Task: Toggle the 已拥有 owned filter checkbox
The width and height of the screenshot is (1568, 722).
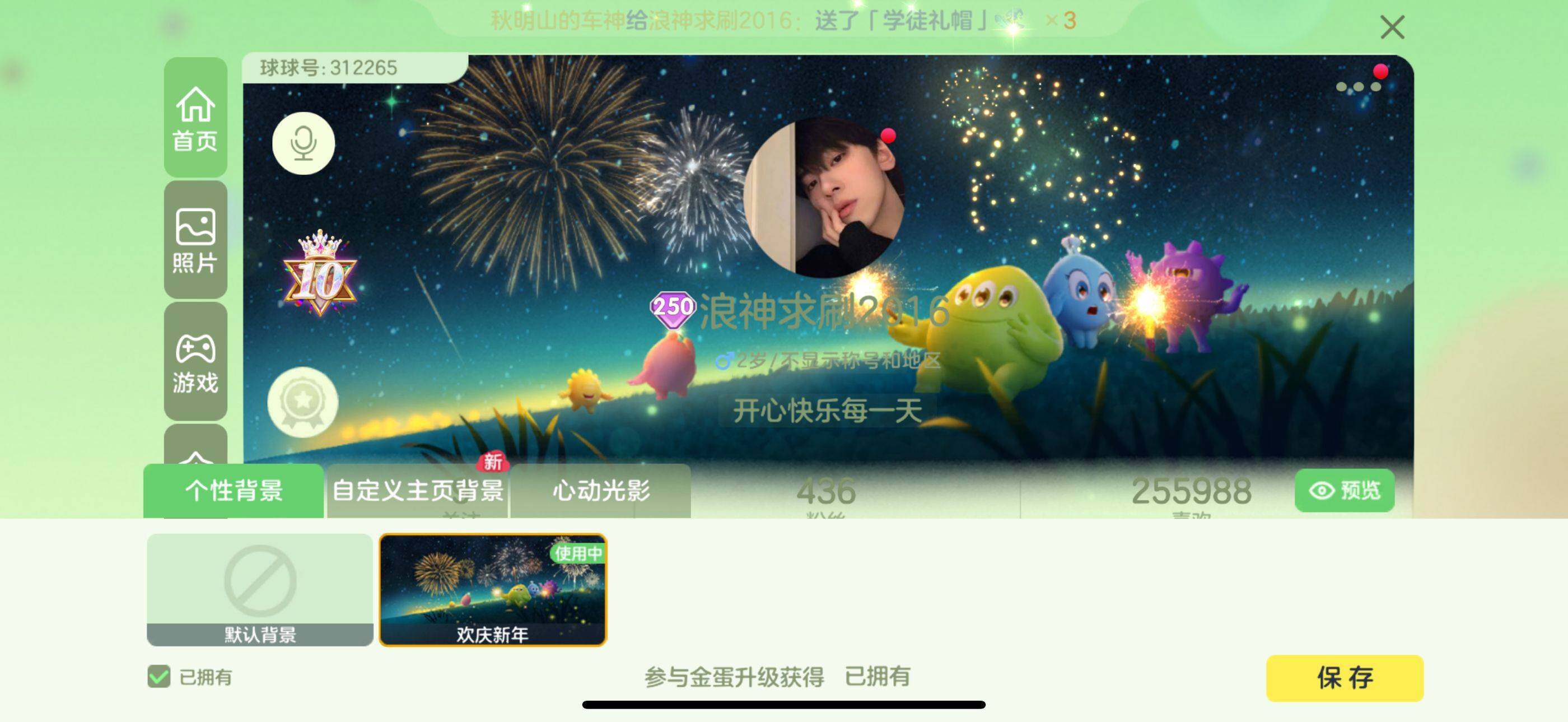Action: click(159, 676)
